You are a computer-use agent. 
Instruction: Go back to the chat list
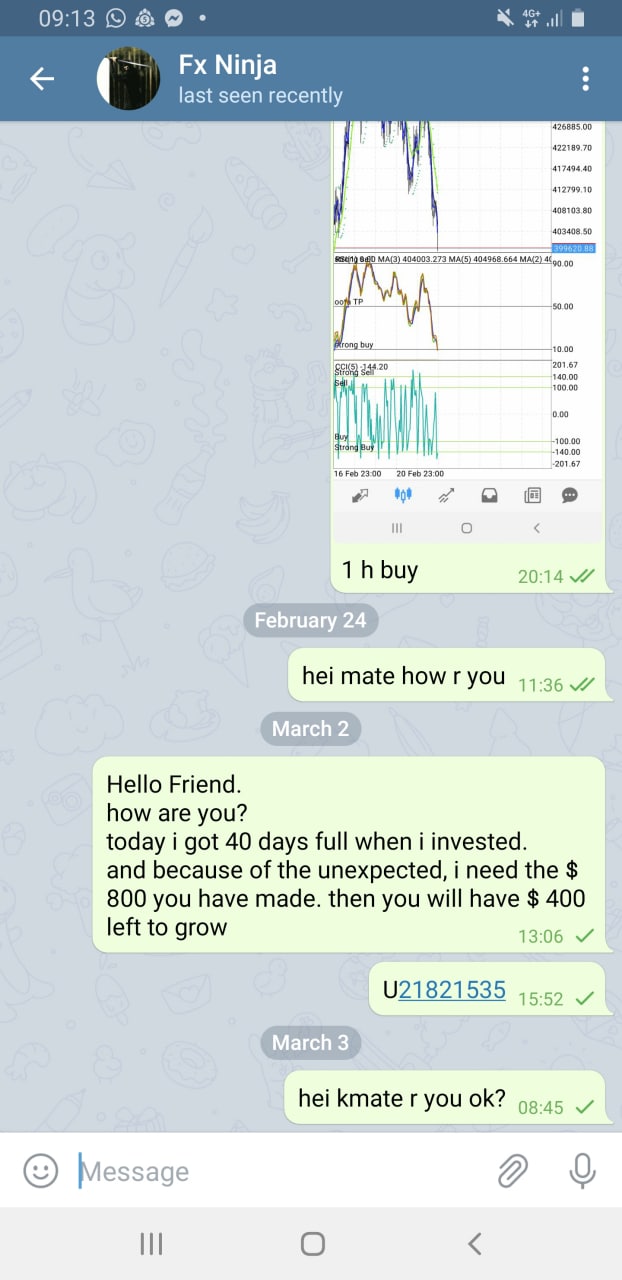pyautogui.click(x=42, y=79)
